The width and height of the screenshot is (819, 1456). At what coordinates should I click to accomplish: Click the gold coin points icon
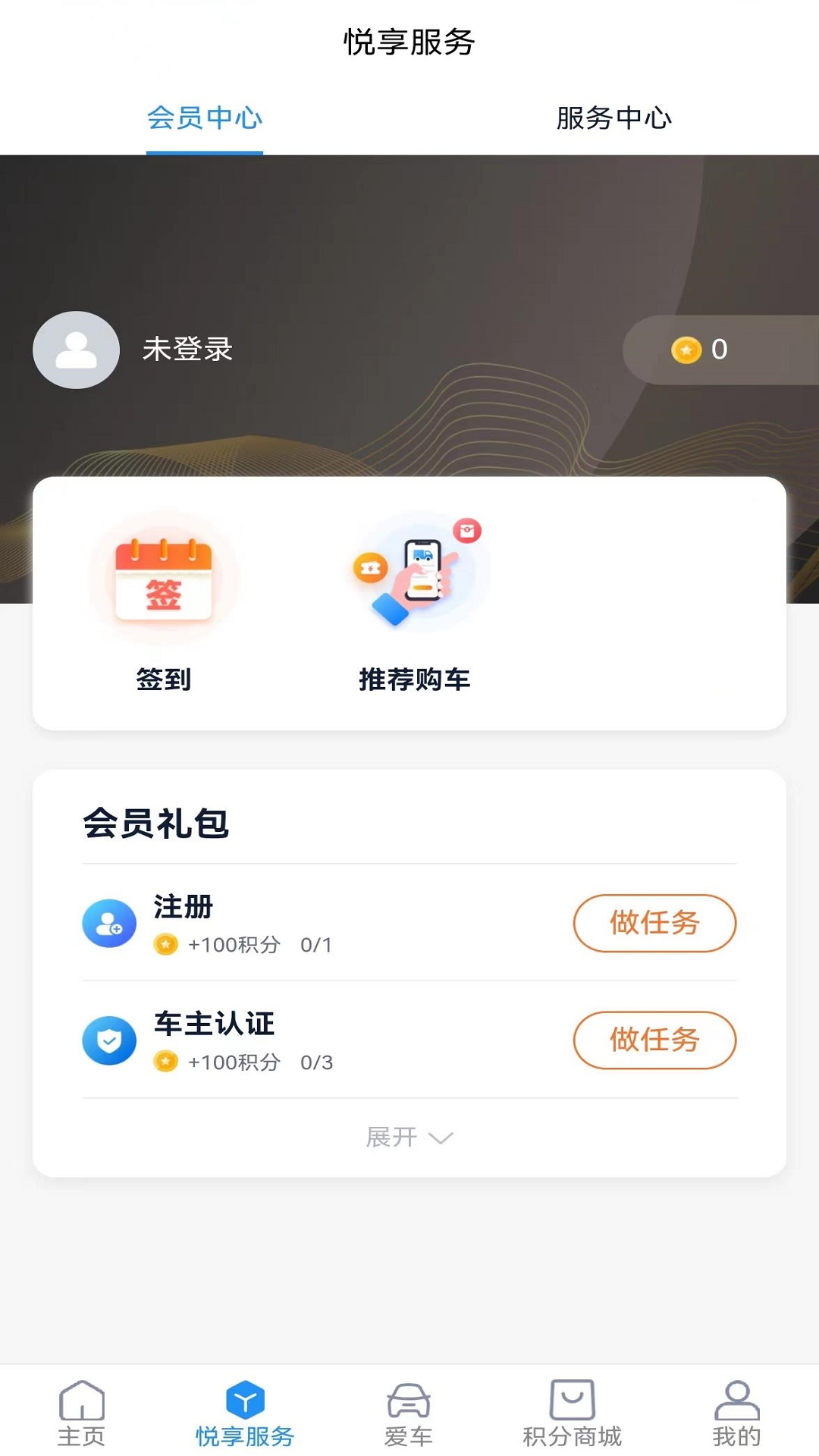click(686, 350)
